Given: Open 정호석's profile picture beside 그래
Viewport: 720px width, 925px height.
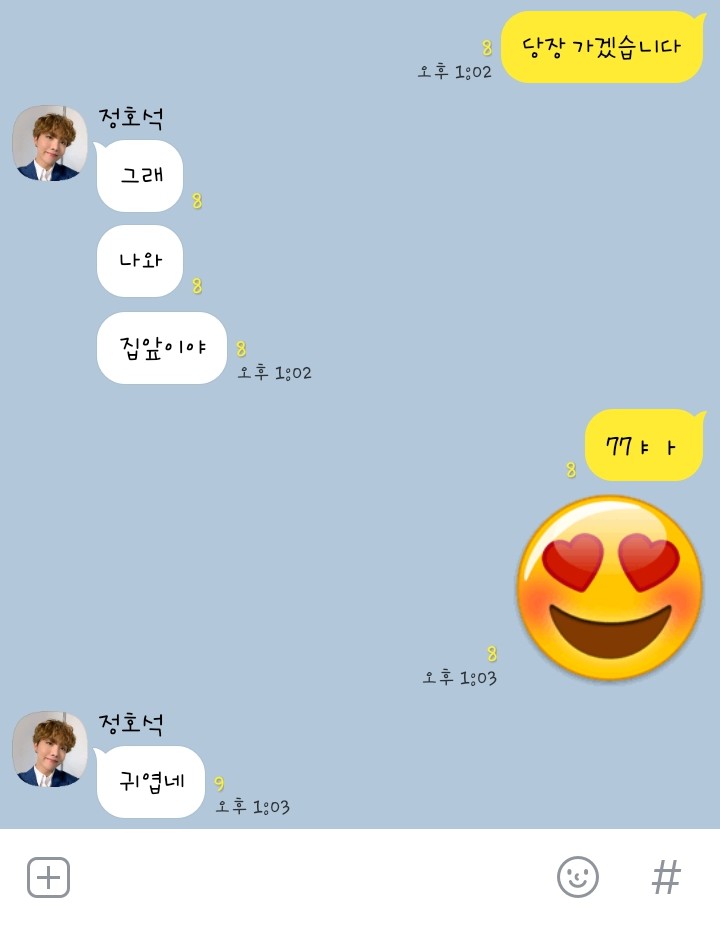Looking at the screenshot, I should click(x=50, y=143).
